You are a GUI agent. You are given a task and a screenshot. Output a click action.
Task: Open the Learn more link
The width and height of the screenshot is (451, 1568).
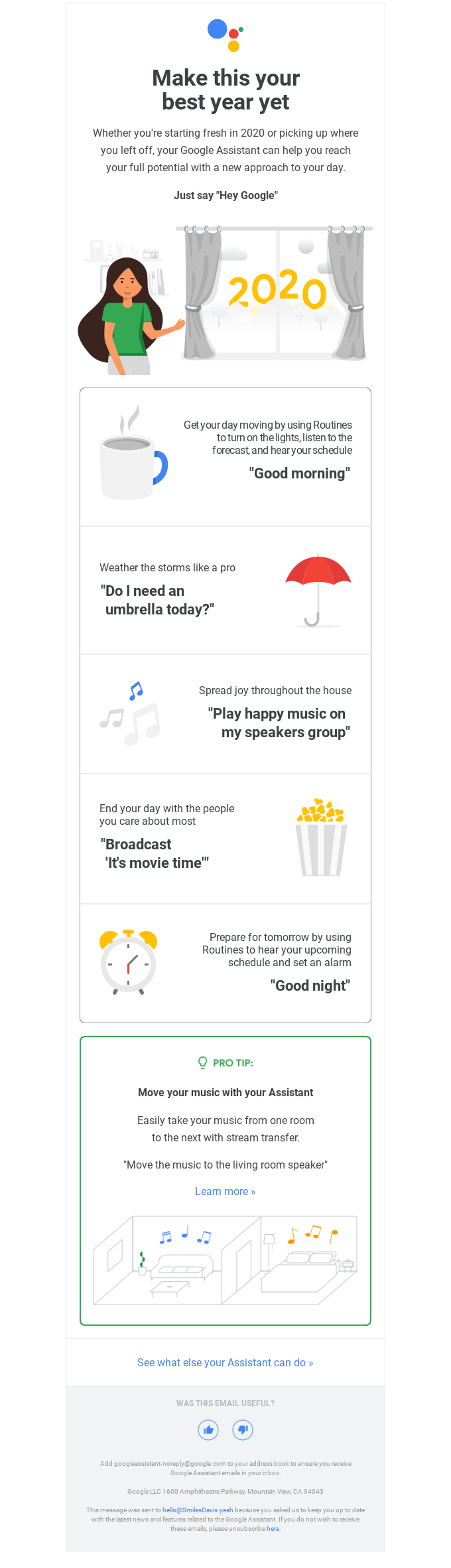(225, 1192)
